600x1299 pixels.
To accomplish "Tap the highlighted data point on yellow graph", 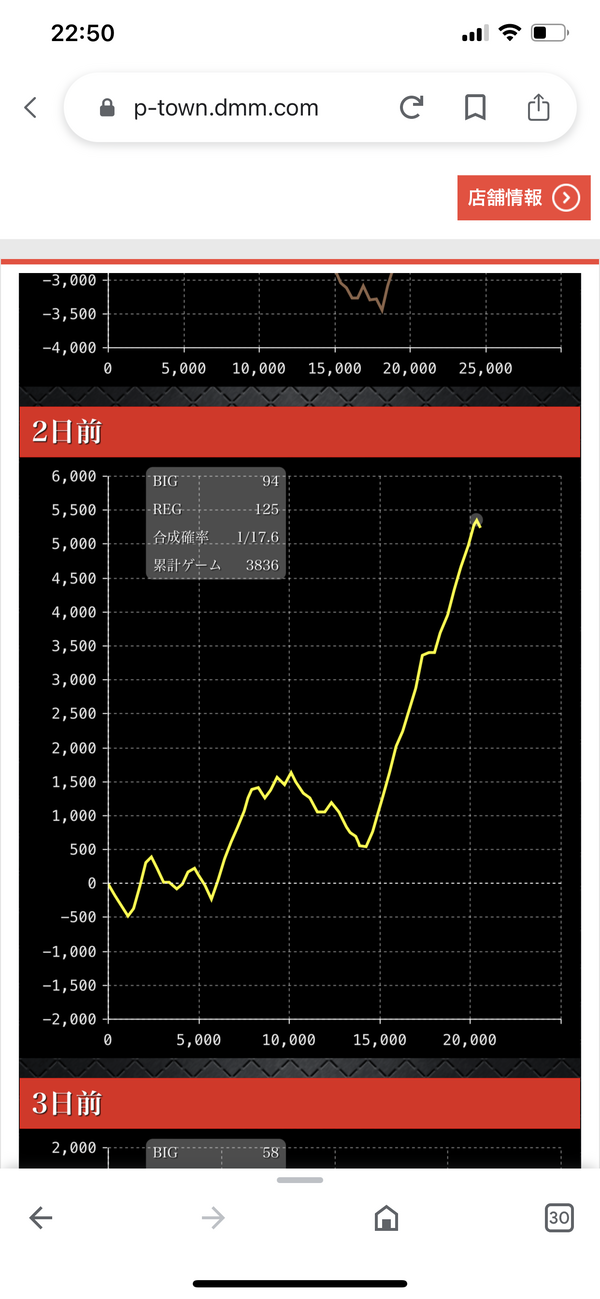I will click(x=476, y=520).
